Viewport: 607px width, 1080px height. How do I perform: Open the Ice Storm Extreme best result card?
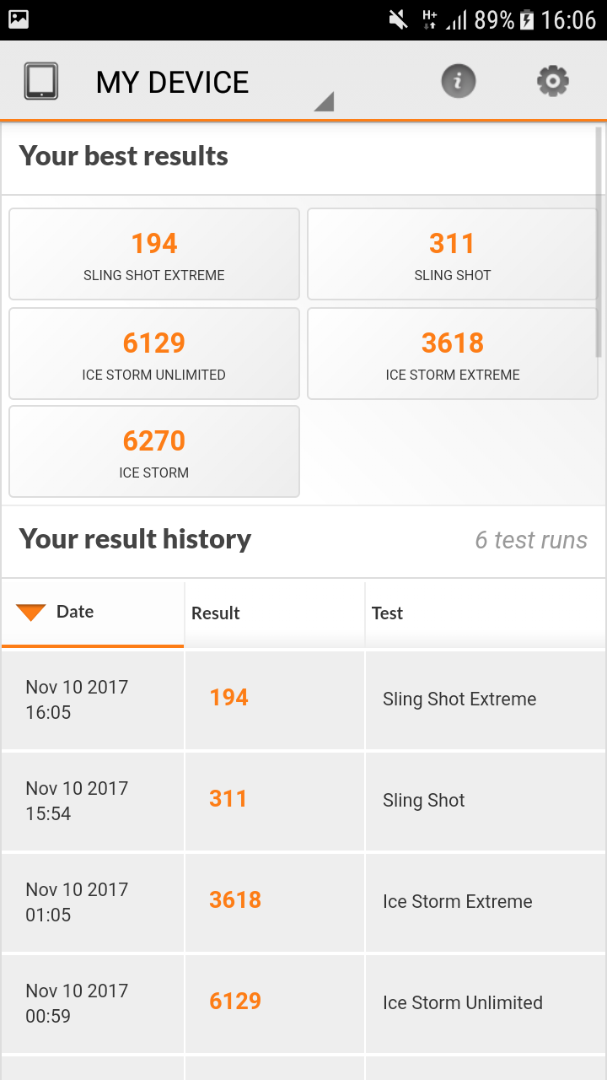(452, 353)
